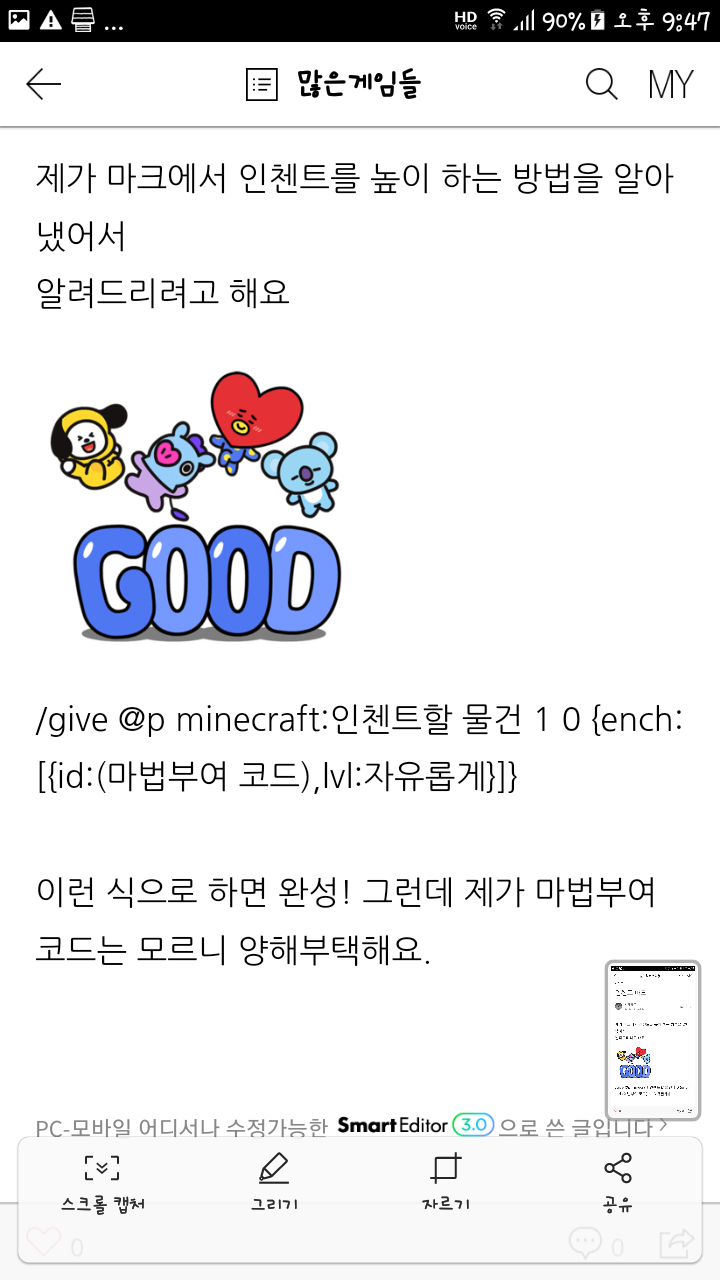This screenshot has width=720, height=1280.
Task: Share the post via the arrow icon
Action: tap(677, 1243)
